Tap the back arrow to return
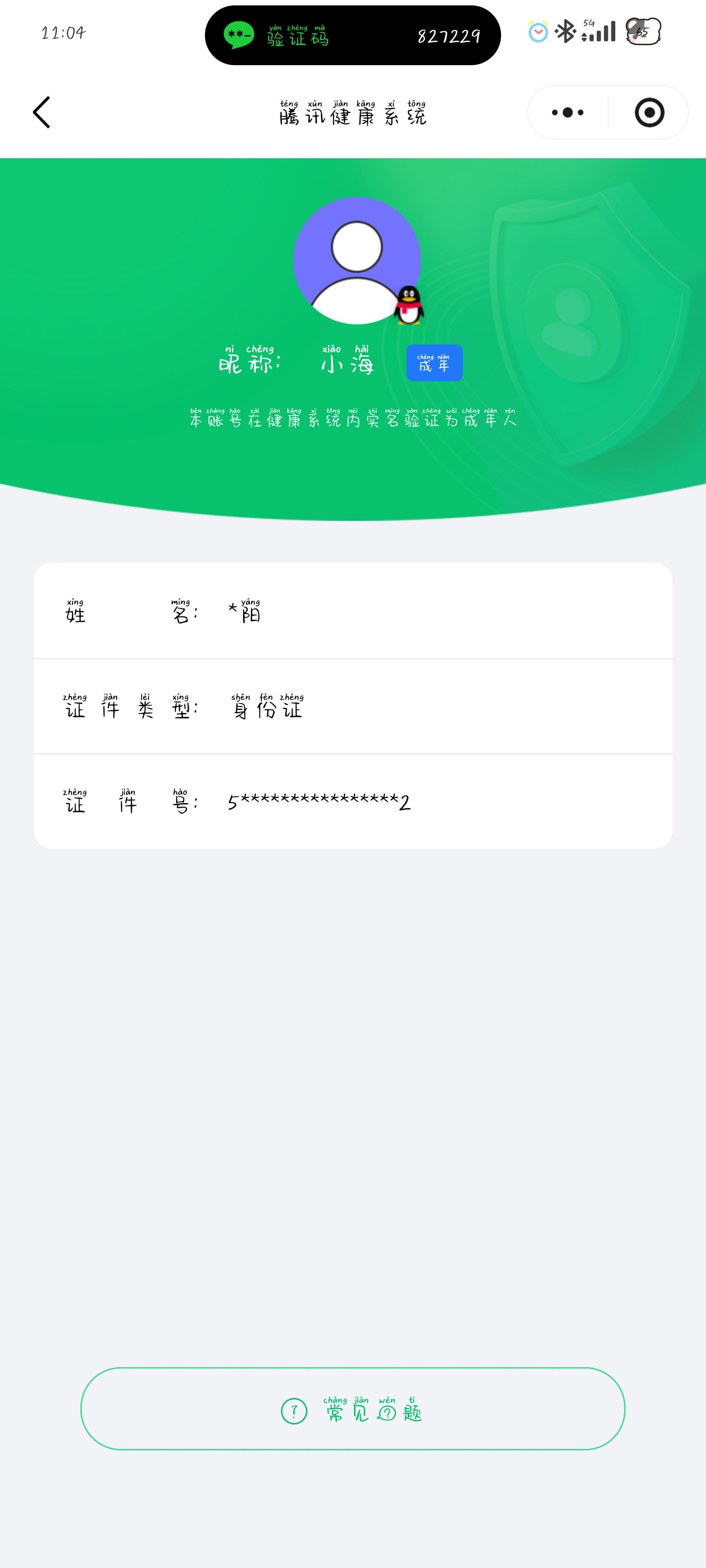Viewport: 706px width, 1568px height. (x=41, y=112)
